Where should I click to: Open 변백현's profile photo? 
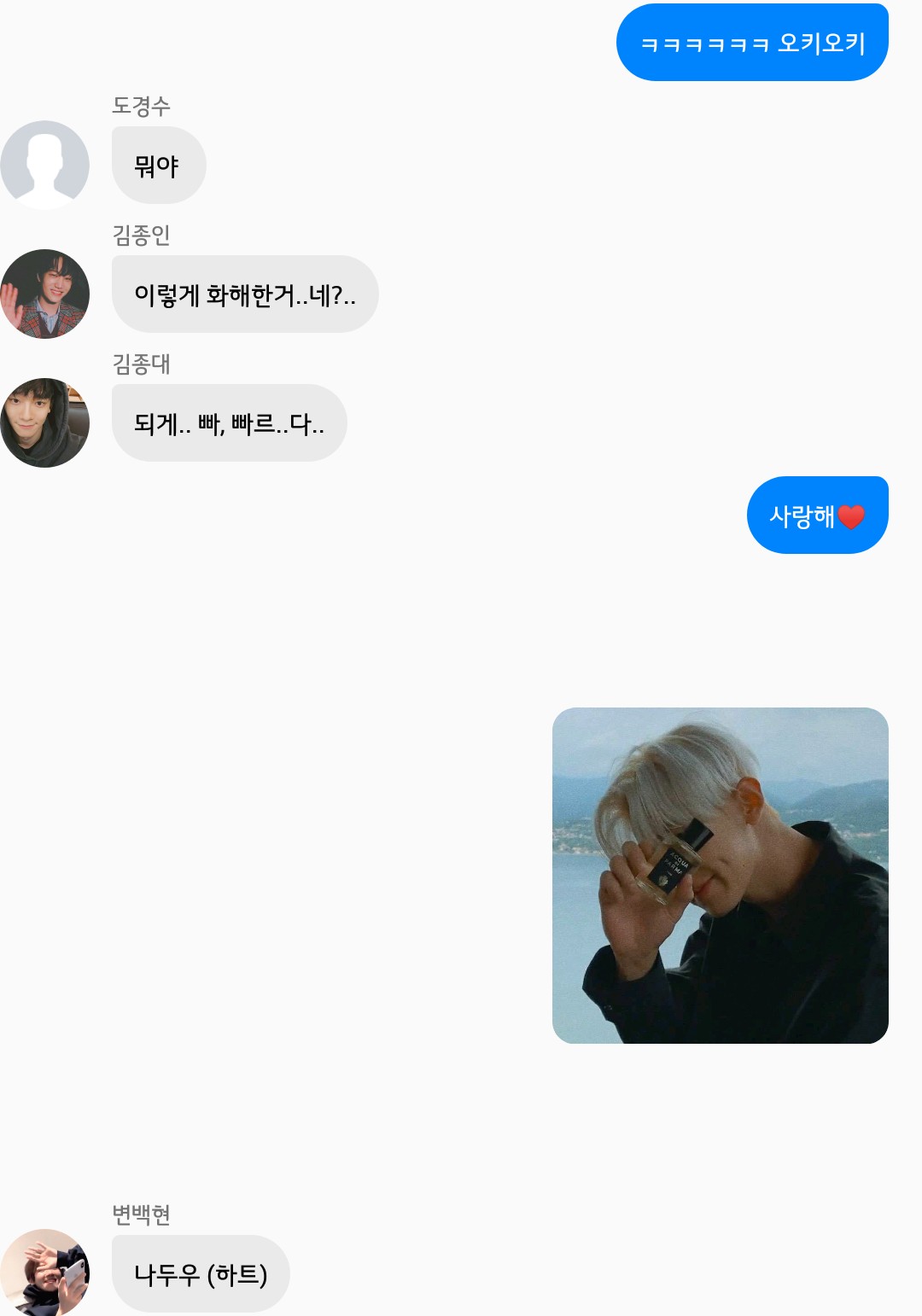(x=45, y=1272)
